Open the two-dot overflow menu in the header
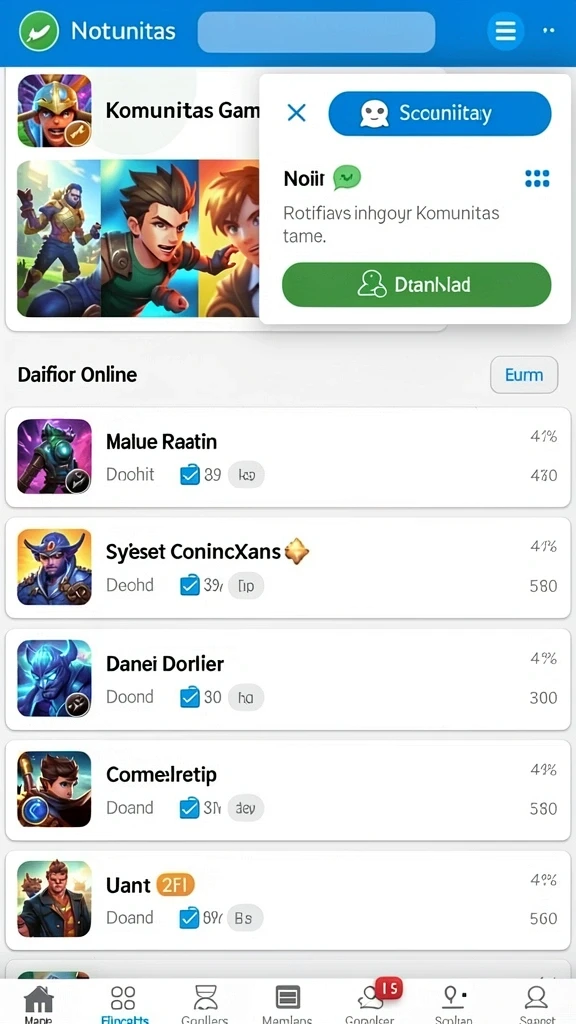This screenshot has width=576, height=1024. [x=549, y=30]
